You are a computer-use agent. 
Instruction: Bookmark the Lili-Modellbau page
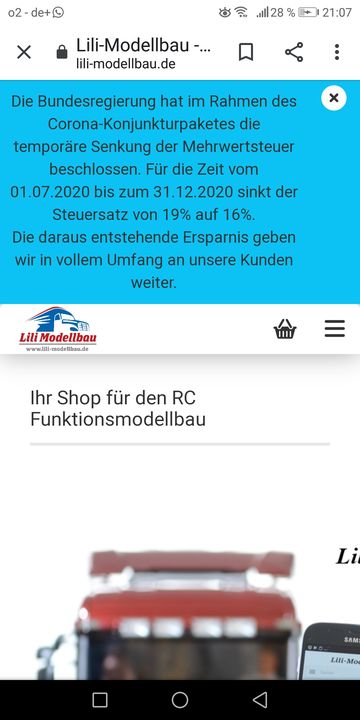coord(246,52)
